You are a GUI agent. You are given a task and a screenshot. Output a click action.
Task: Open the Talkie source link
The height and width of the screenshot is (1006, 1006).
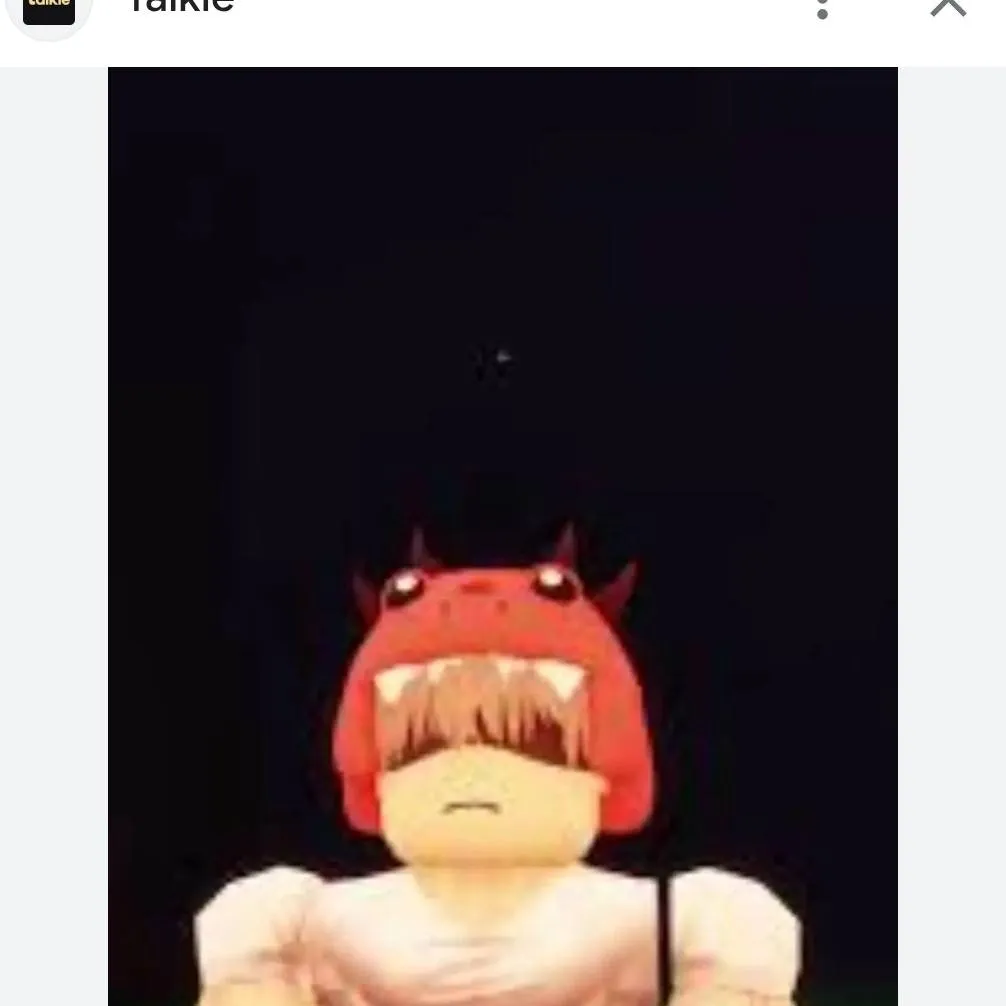(181, 8)
